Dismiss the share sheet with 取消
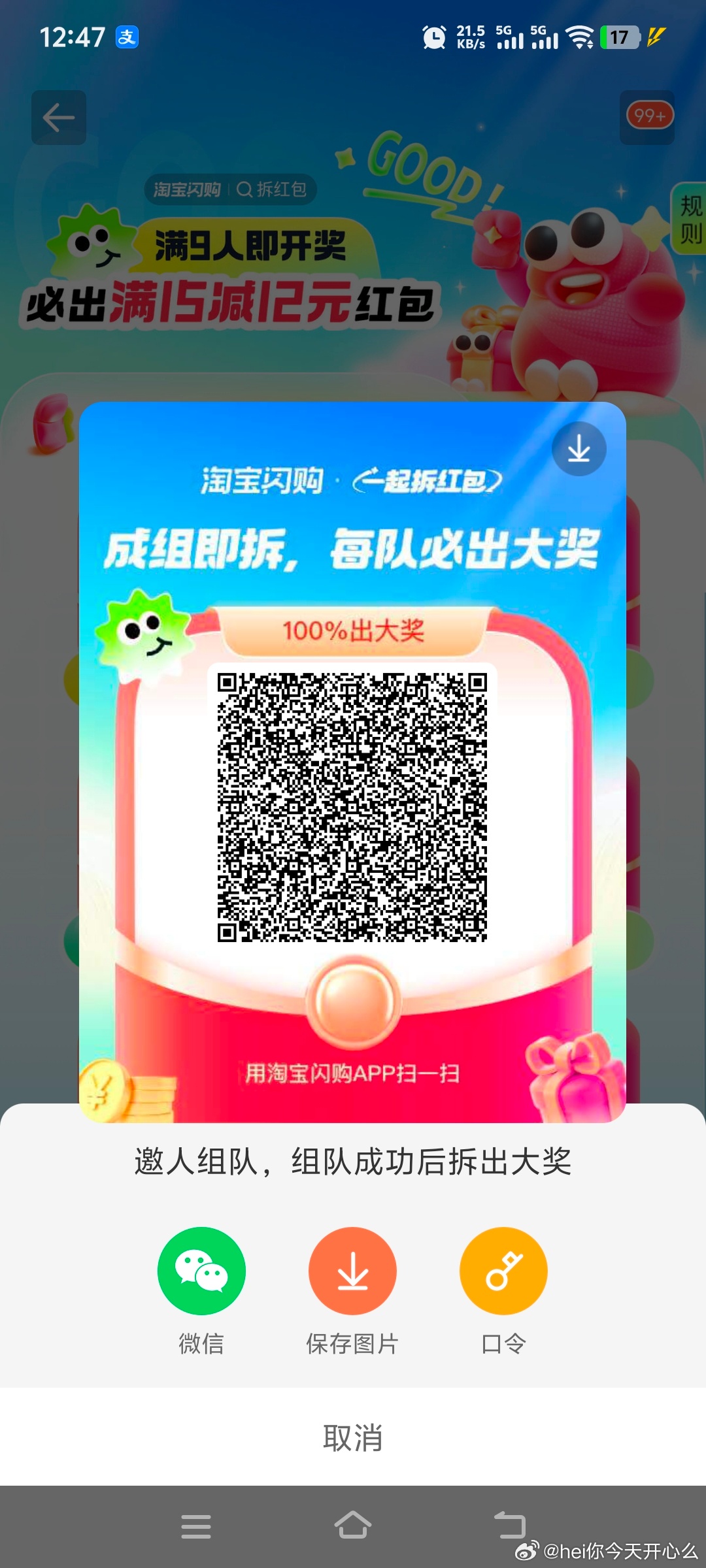Screen dimensions: 706x1568 point(353,1438)
